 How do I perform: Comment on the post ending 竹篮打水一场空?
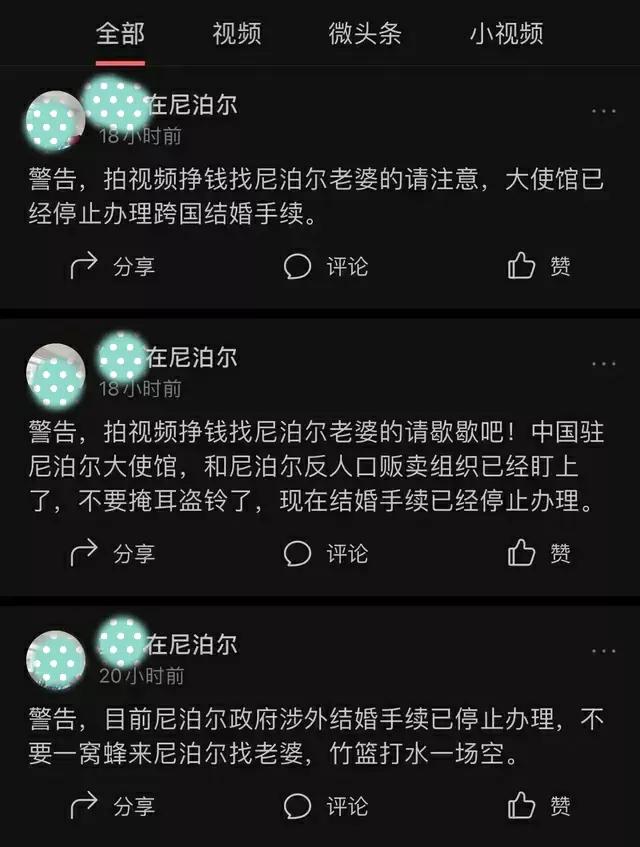pyautogui.click(x=326, y=806)
